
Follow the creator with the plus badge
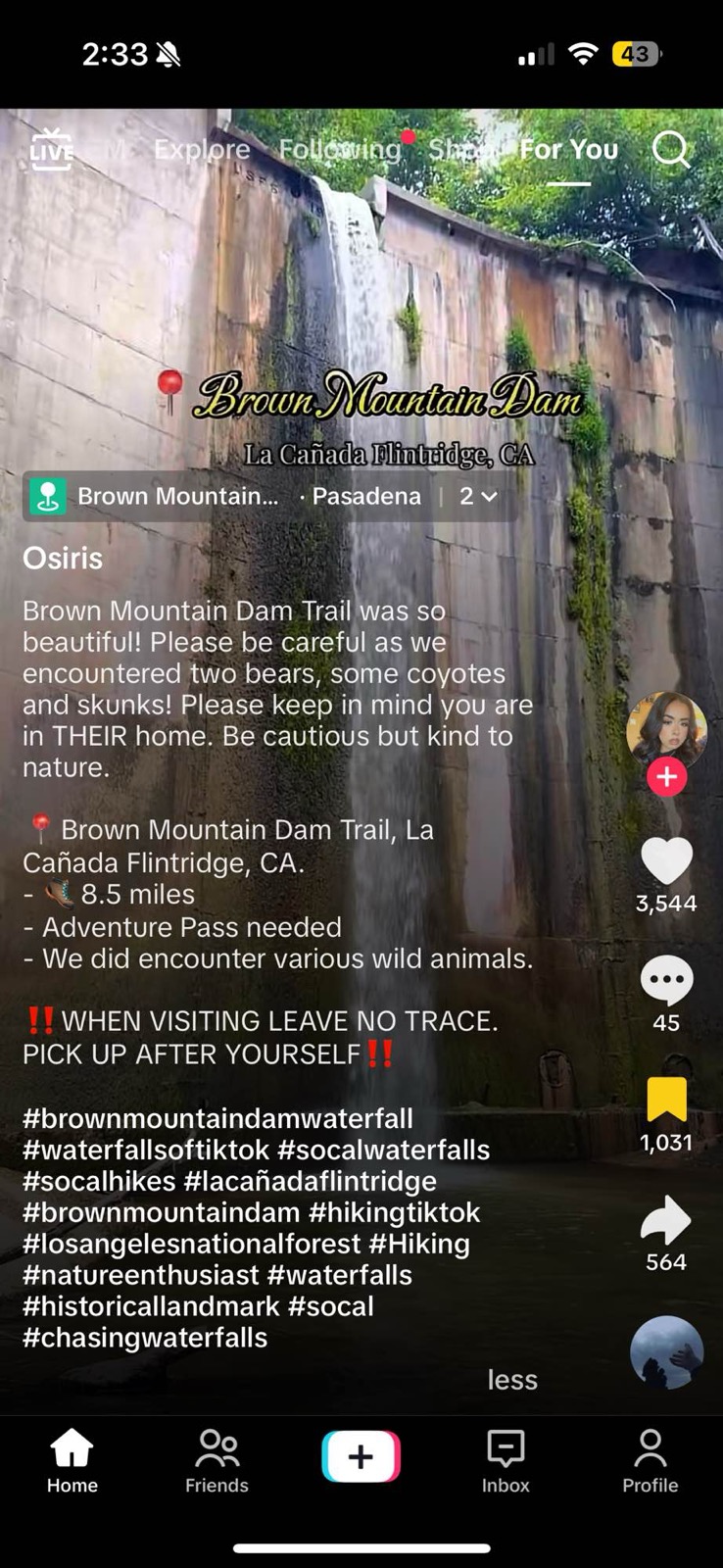[666, 777]
